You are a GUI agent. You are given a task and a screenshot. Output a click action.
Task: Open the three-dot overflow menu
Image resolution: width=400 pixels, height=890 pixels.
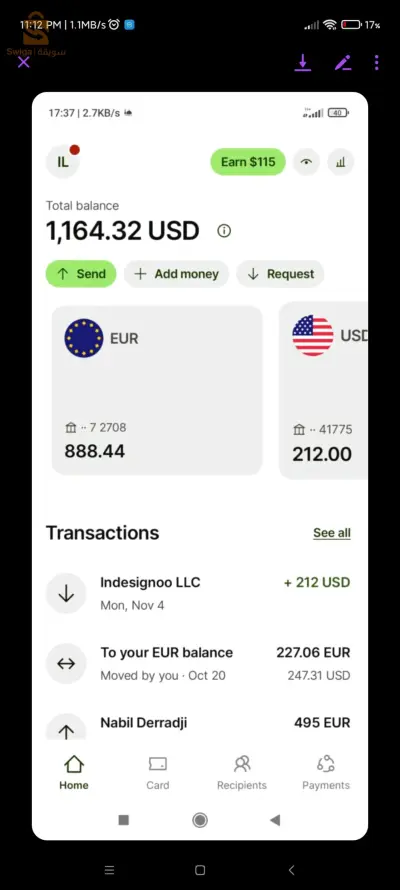[x=377, y=62]
